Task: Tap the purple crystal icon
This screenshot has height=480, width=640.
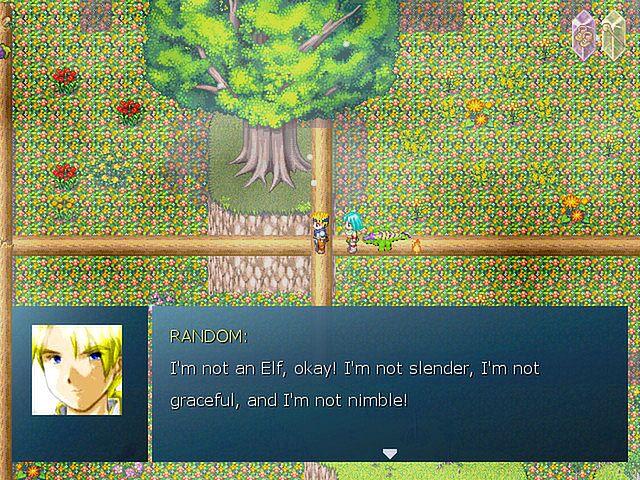Action: (x=584, y=35)
